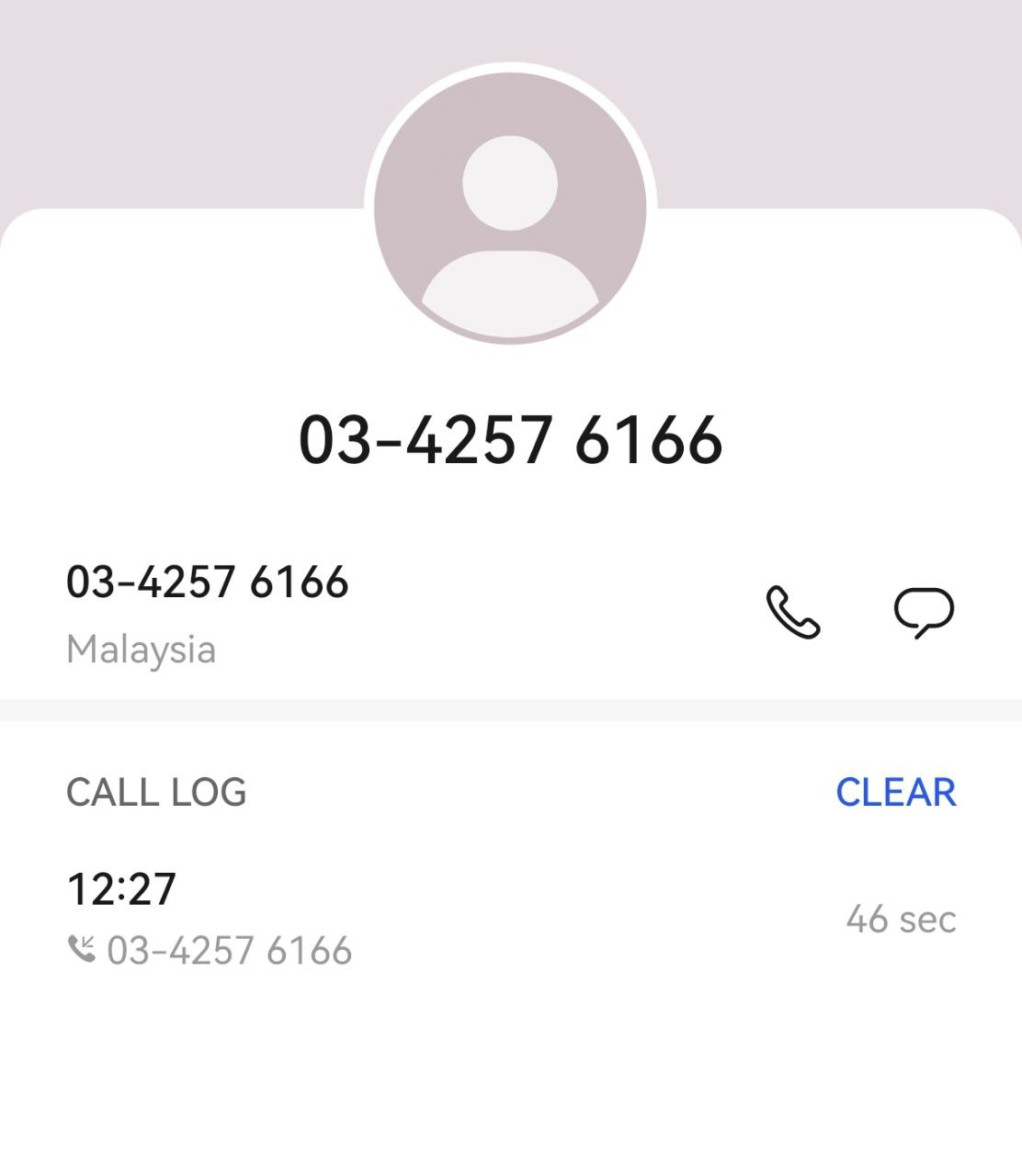
Task: Tap the contact avatar placeholder
Action: click(510, 207)
